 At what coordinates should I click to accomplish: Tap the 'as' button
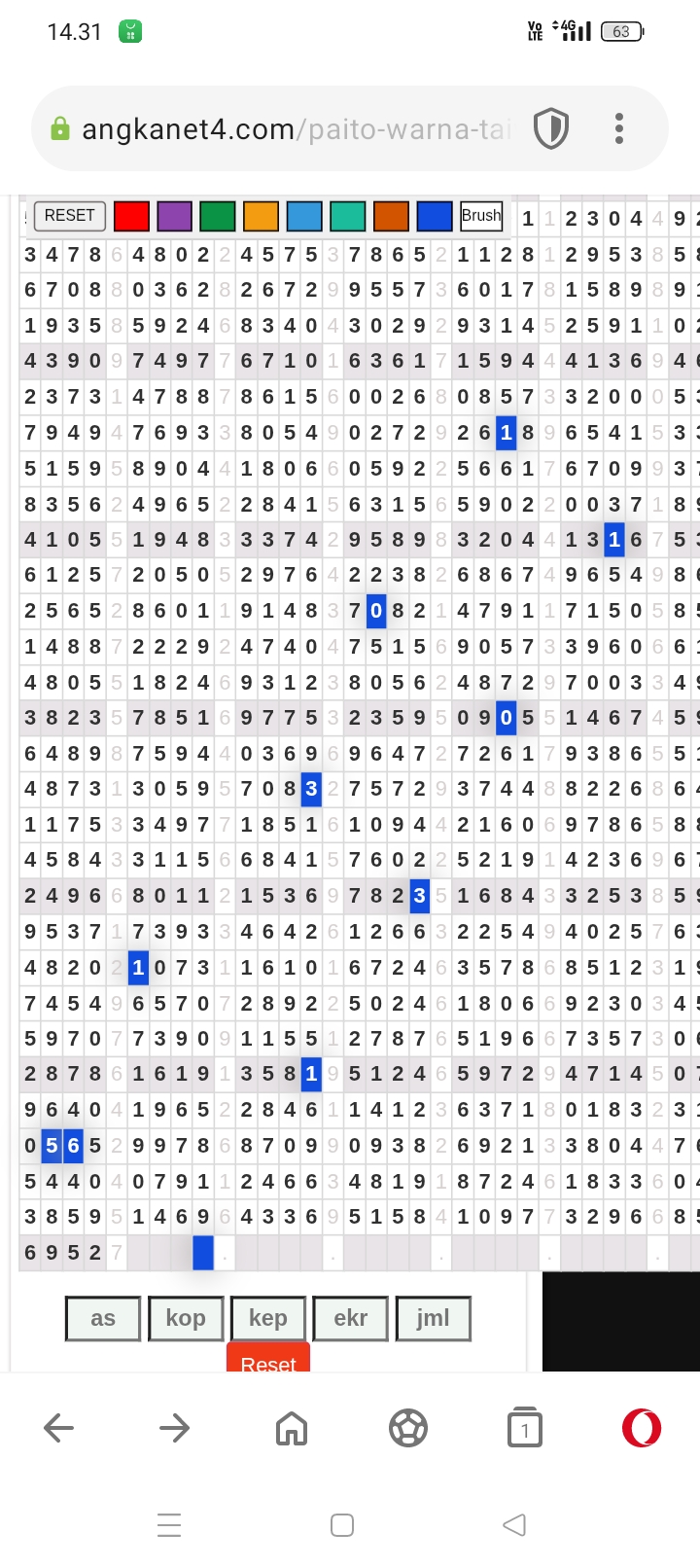coord(103,1318)
